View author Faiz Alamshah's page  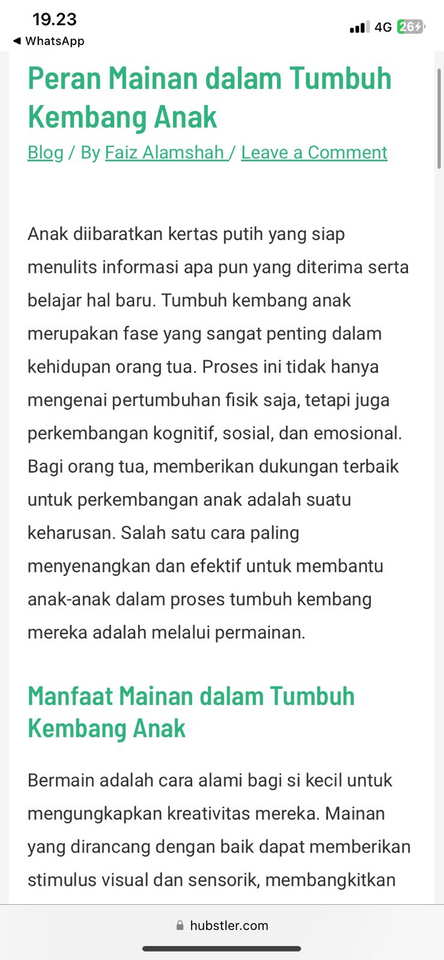click(166, 152)
